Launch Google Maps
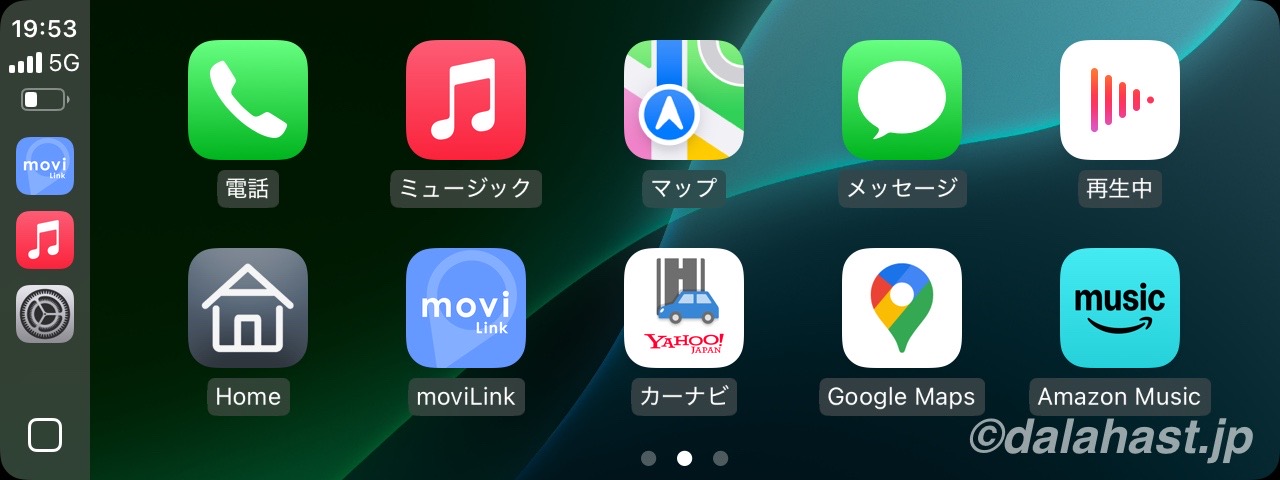1280x480 pixels. click(902, 308)
